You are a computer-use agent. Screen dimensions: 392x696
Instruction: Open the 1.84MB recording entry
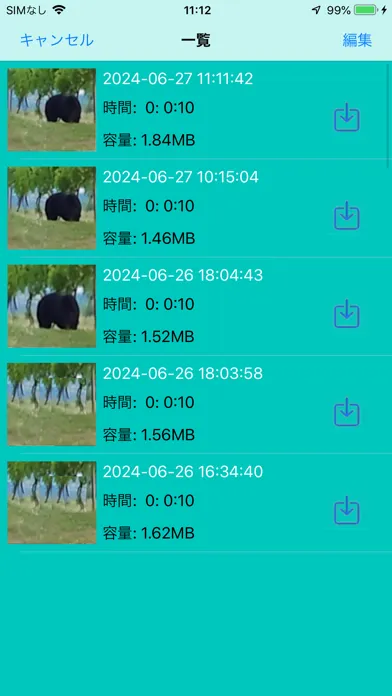click(x=196, y=110)
